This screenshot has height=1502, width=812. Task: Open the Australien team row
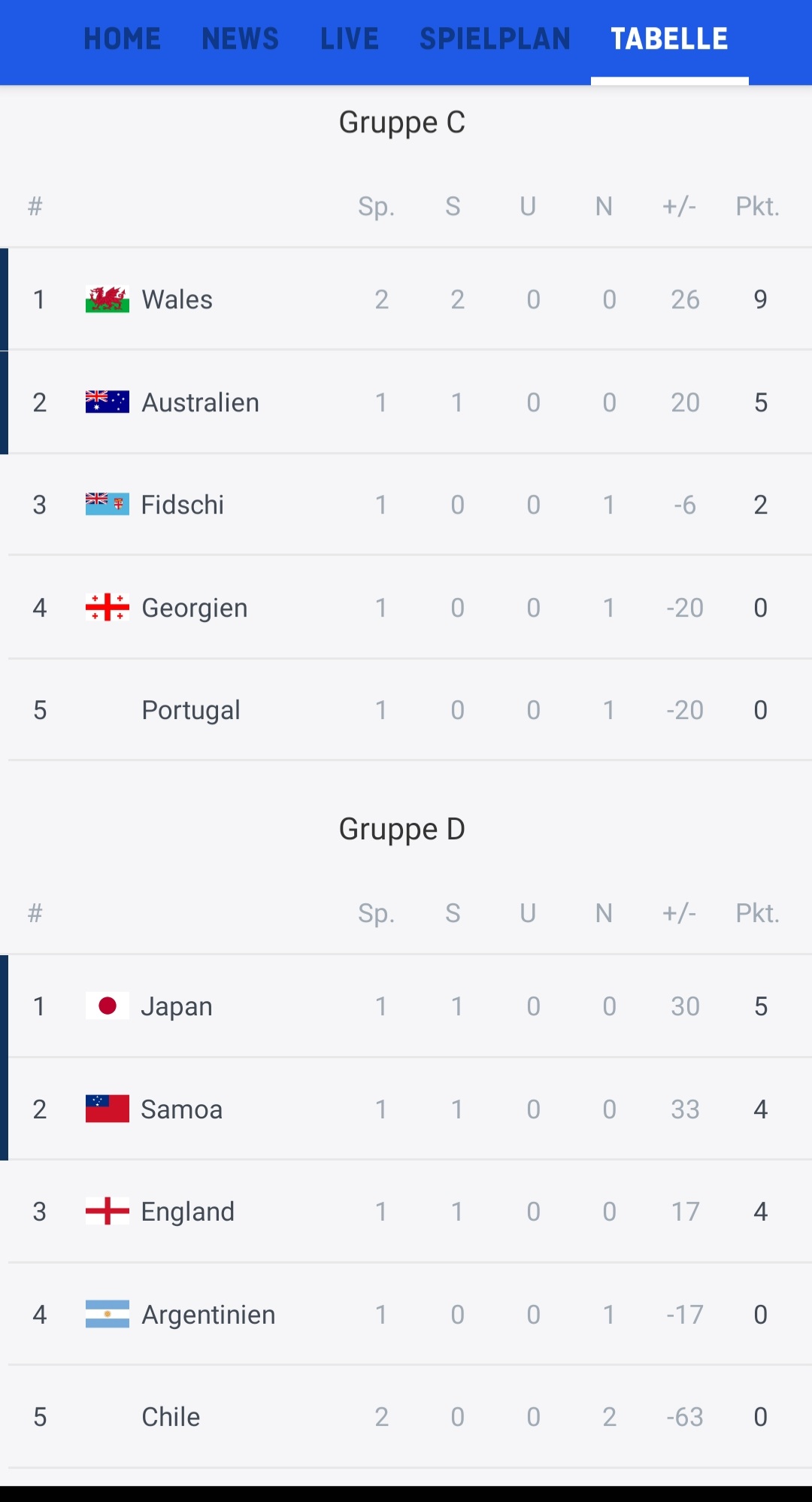pos(406,402)
